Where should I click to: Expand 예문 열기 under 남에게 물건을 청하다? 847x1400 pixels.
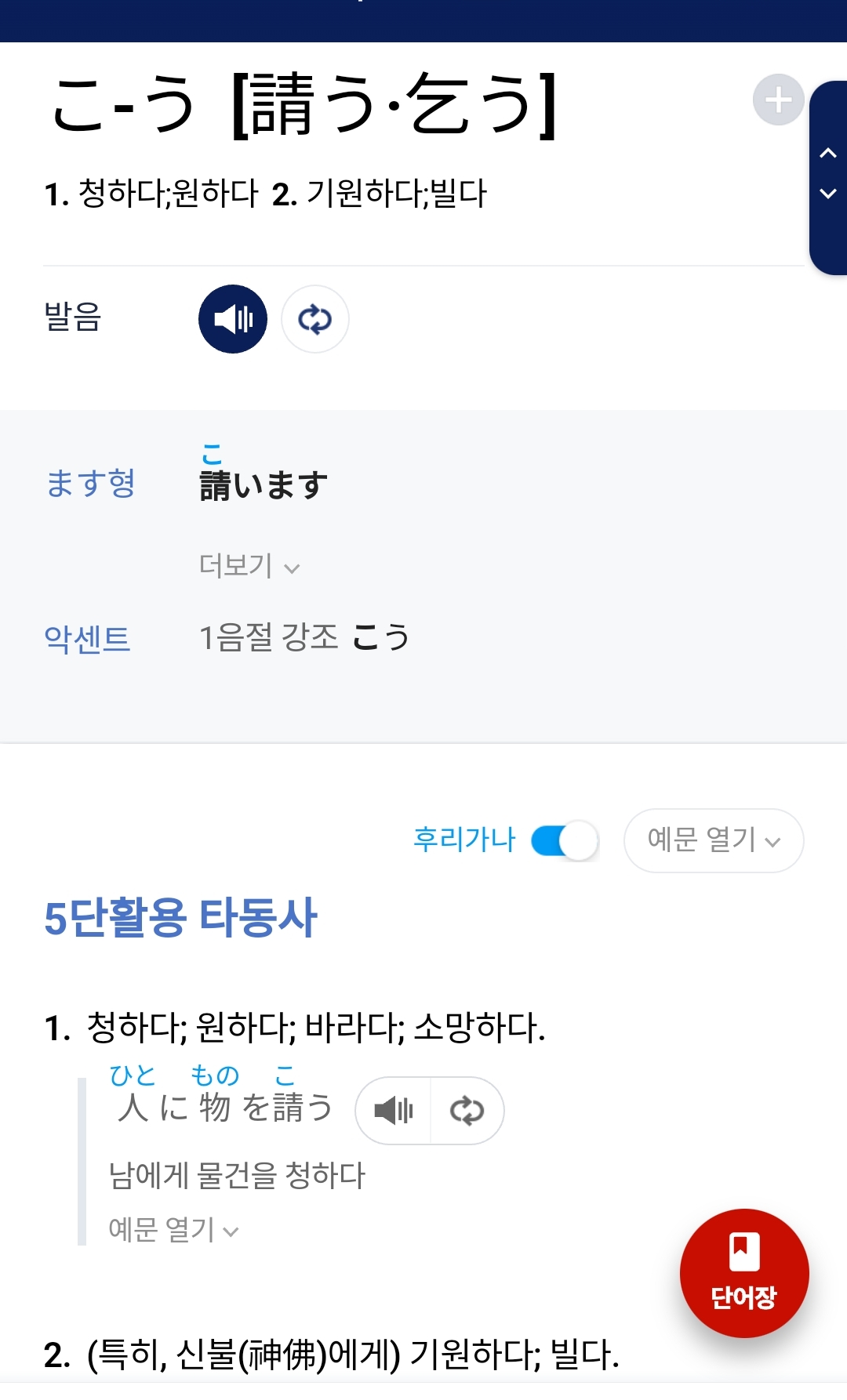pyautogui.click(x=173, y=1230)
